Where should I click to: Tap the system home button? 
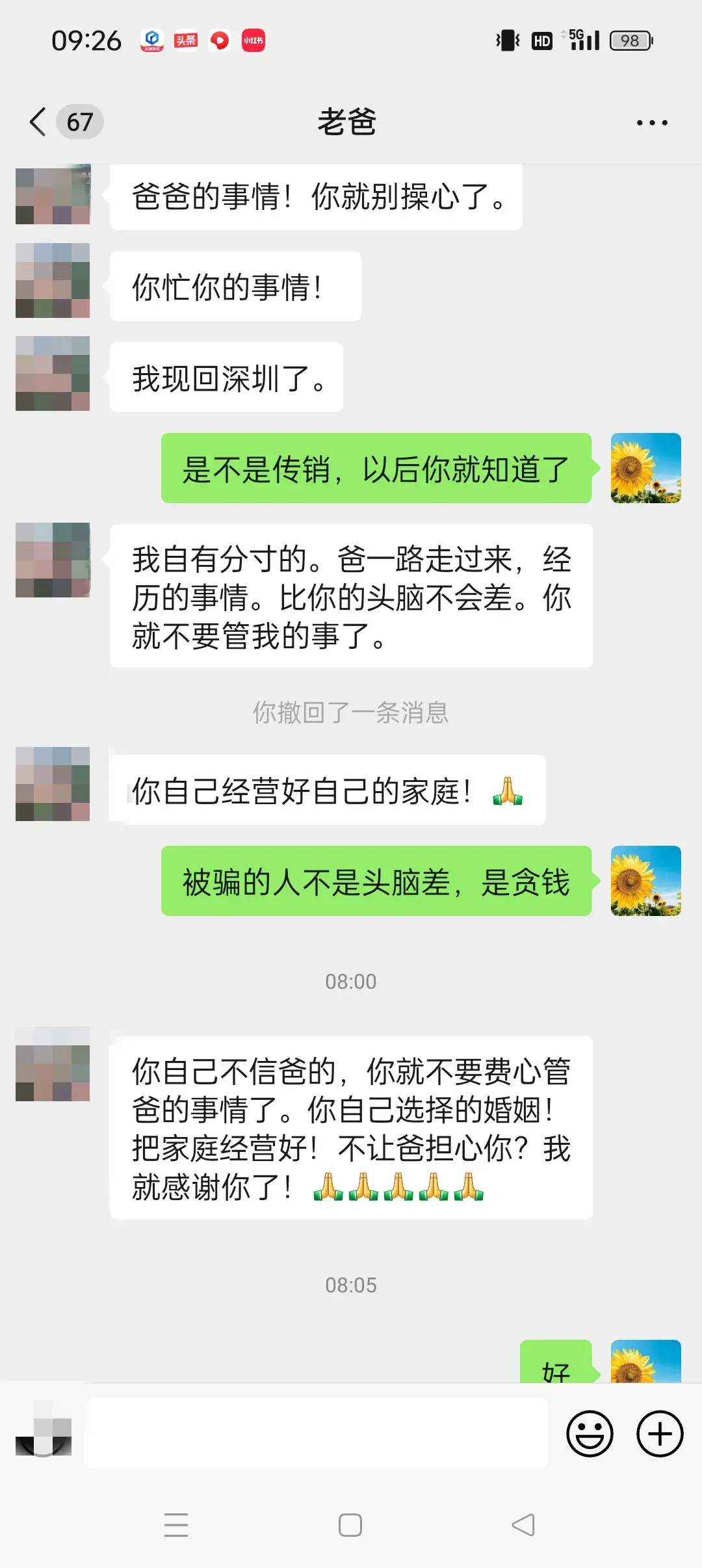coord(350,1525)
